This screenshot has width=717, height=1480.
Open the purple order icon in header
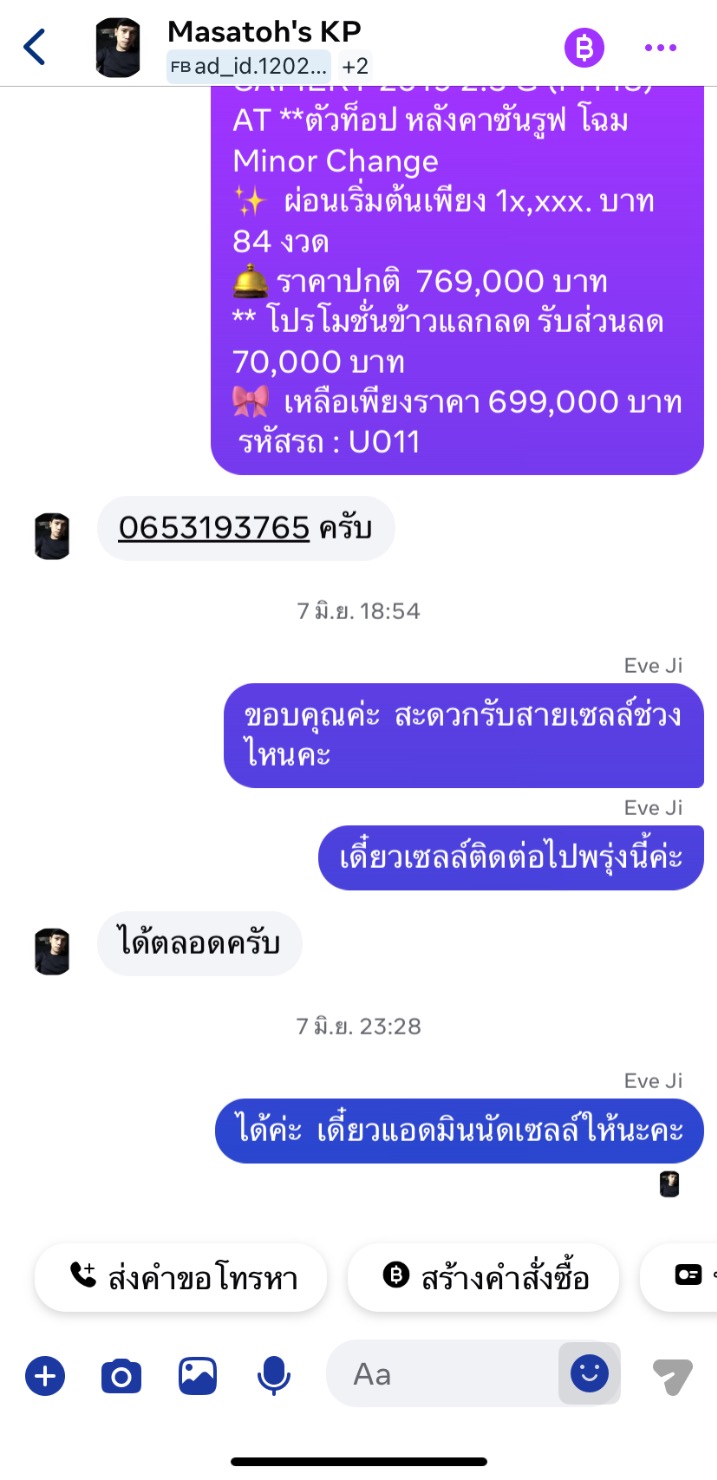click(x=585, y=47)
